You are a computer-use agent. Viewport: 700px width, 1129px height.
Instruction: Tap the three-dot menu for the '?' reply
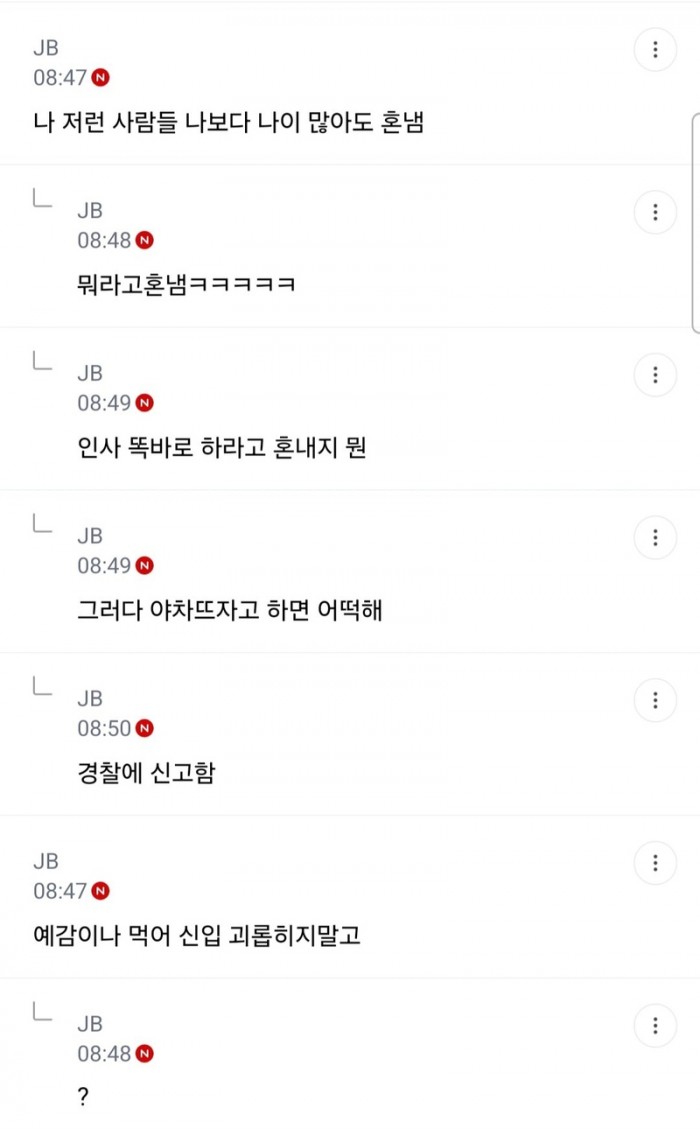tap(655, 1026)
